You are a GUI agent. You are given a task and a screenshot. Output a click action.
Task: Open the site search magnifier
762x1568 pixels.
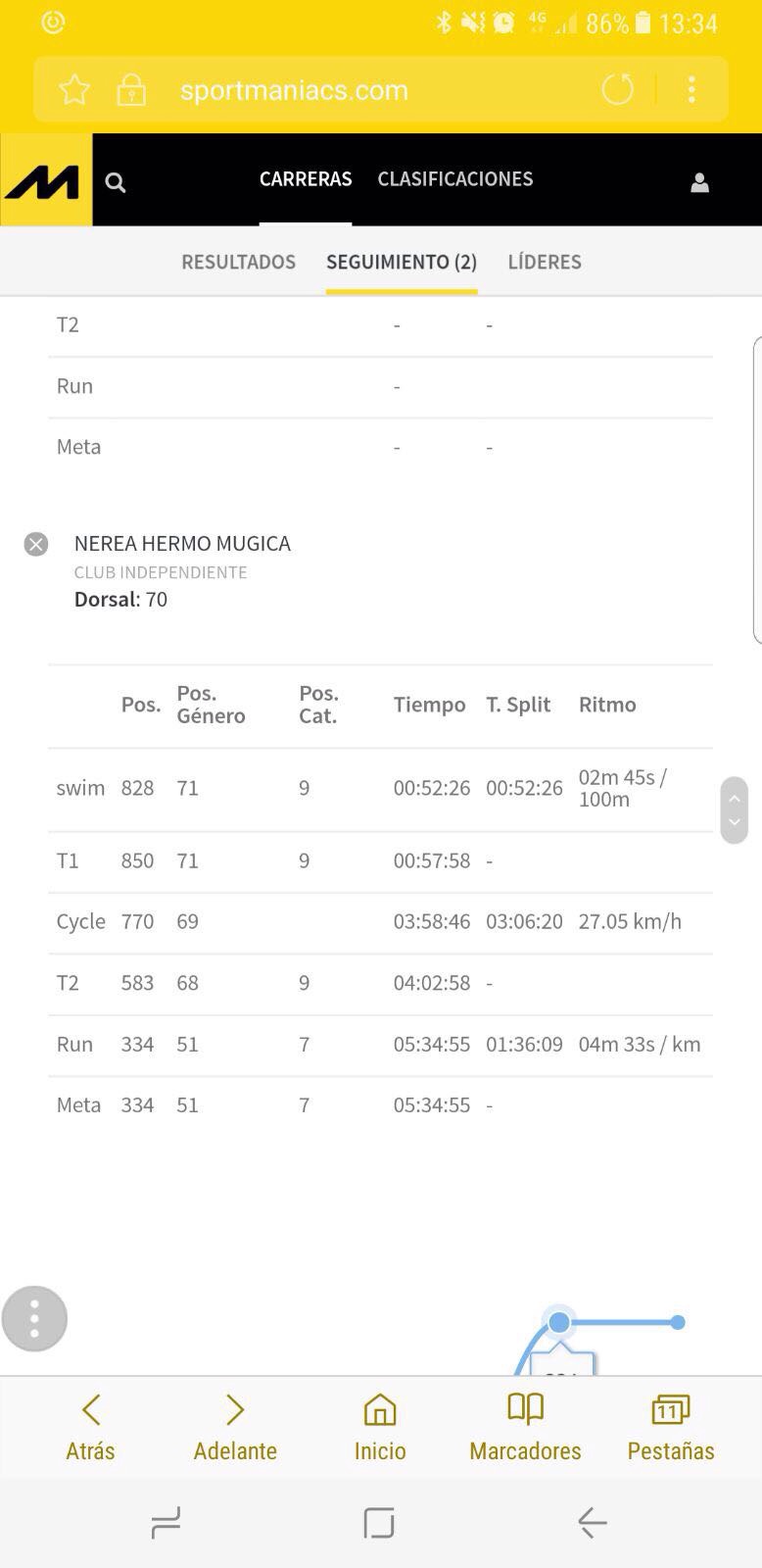coord(116,182)
